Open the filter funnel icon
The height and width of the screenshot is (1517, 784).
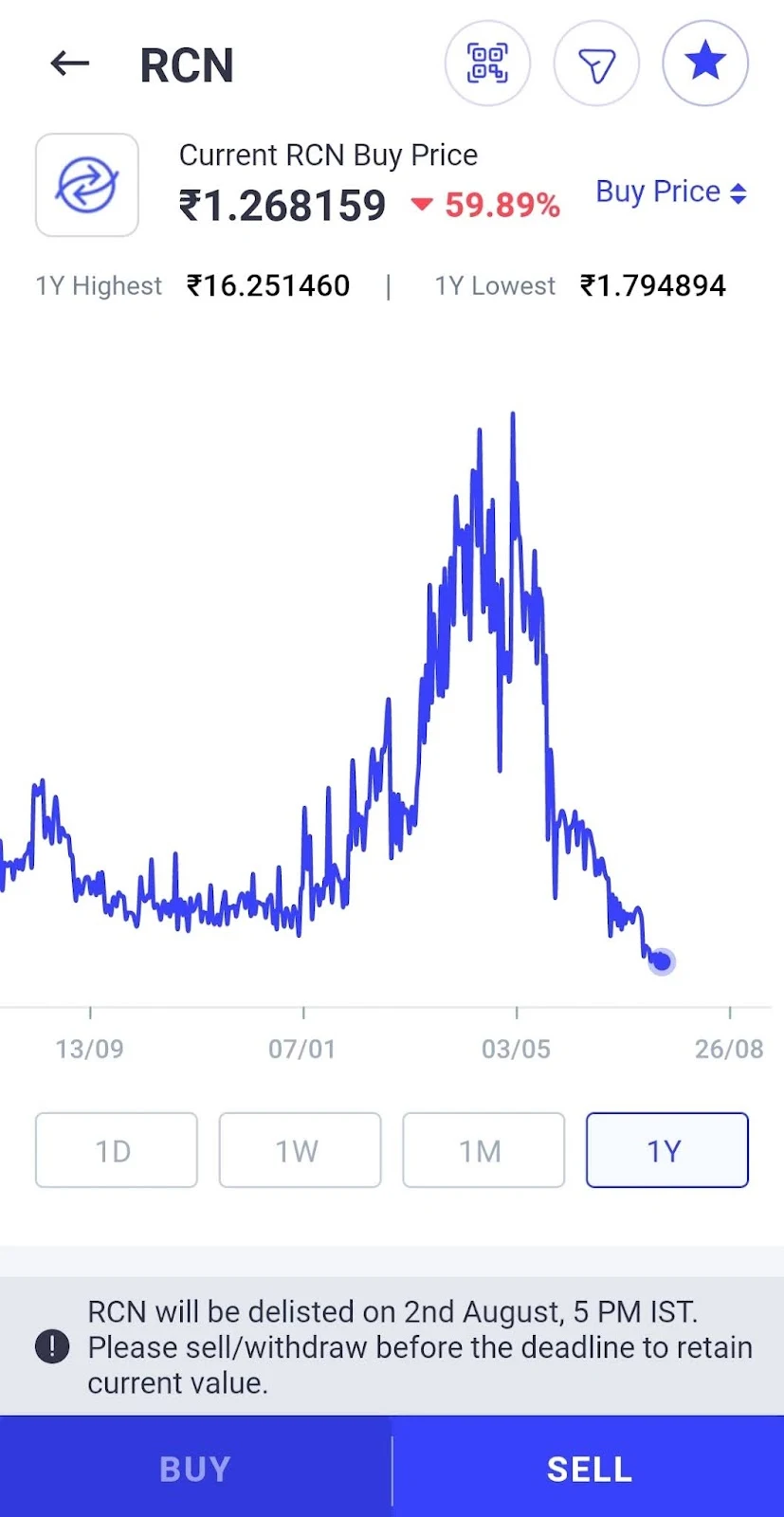pos(596,64)
